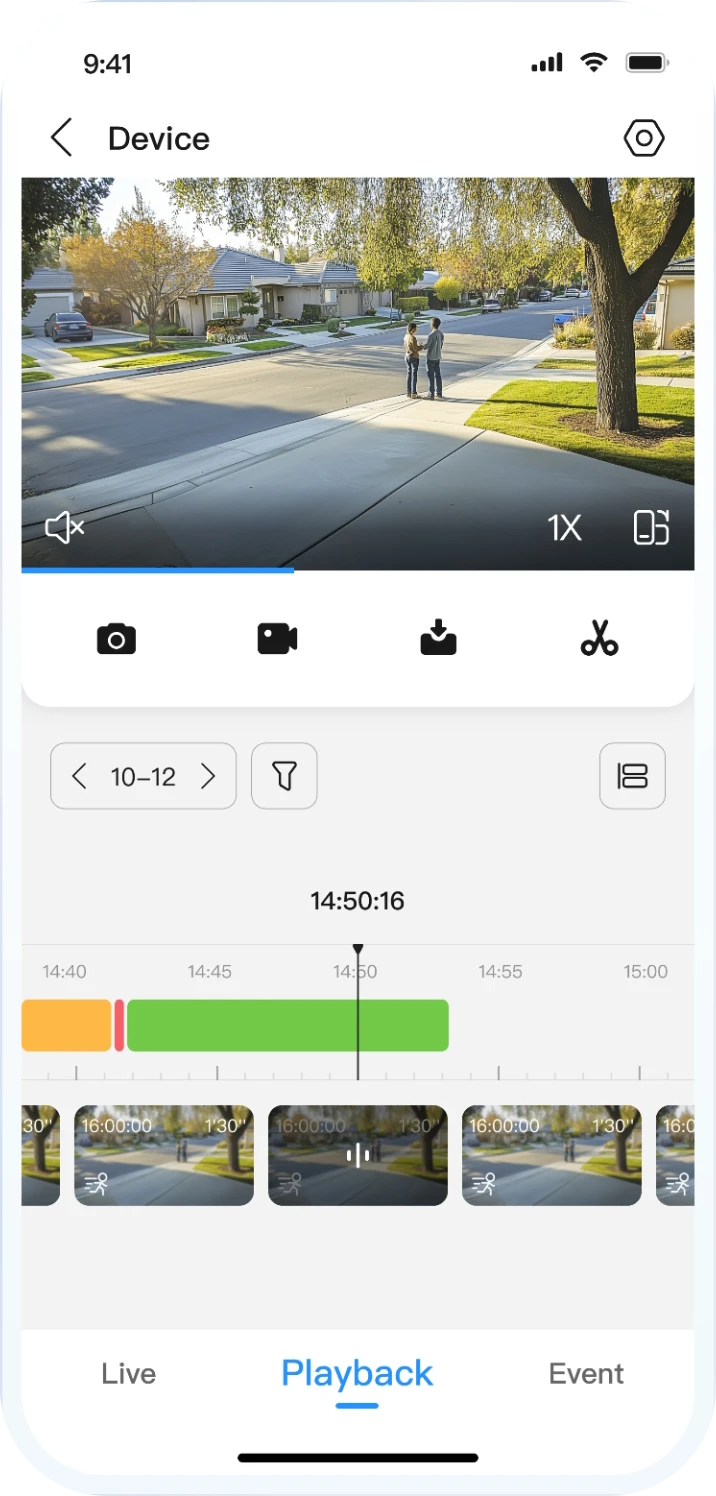Image resolution: width=716 pixels, height=1496 pixels.
Task: Open device settings hexagon icon
Action: pyautogui.click(x=644, y=138)
